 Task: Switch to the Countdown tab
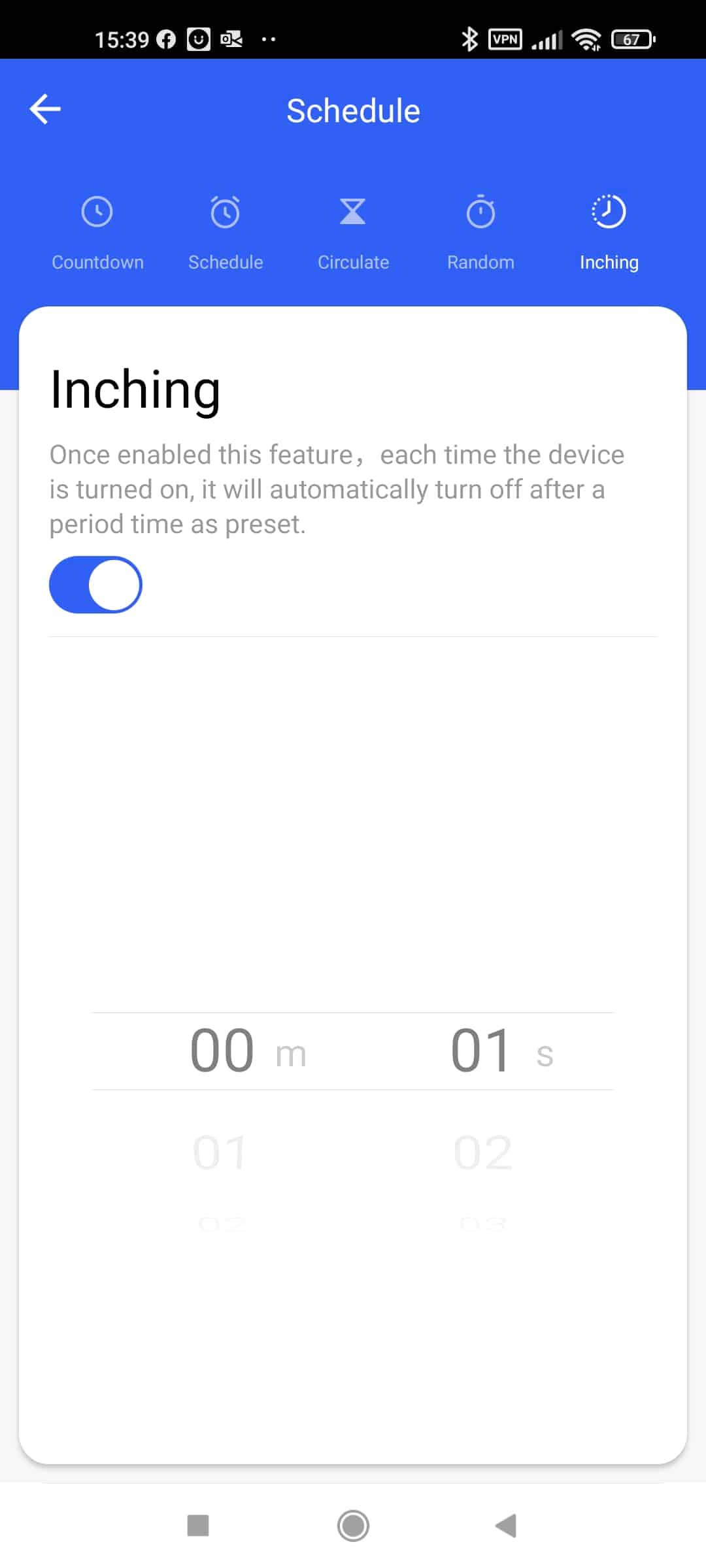pos(97,233)
